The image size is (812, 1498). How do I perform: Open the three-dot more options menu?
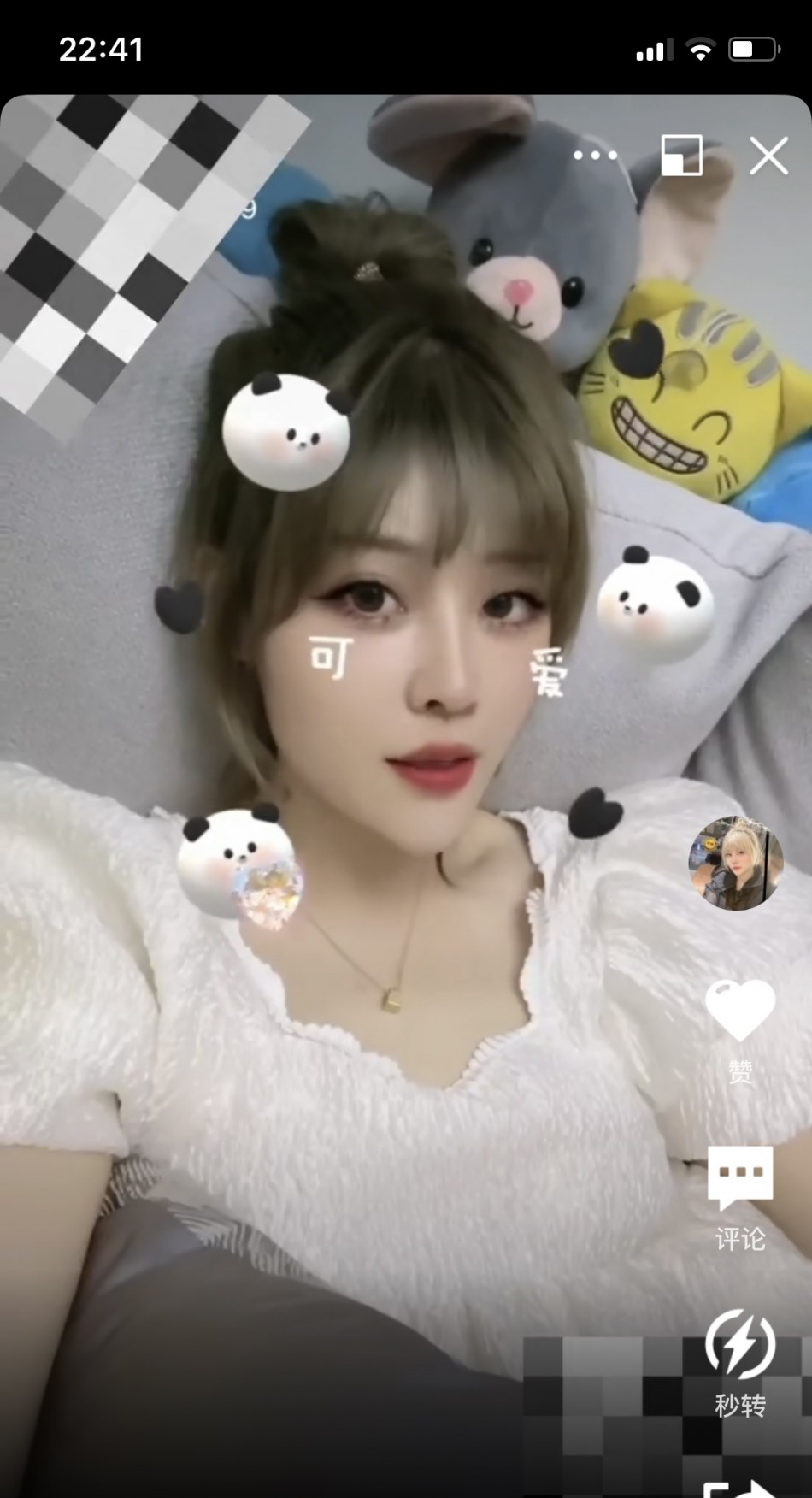(595, 156)
